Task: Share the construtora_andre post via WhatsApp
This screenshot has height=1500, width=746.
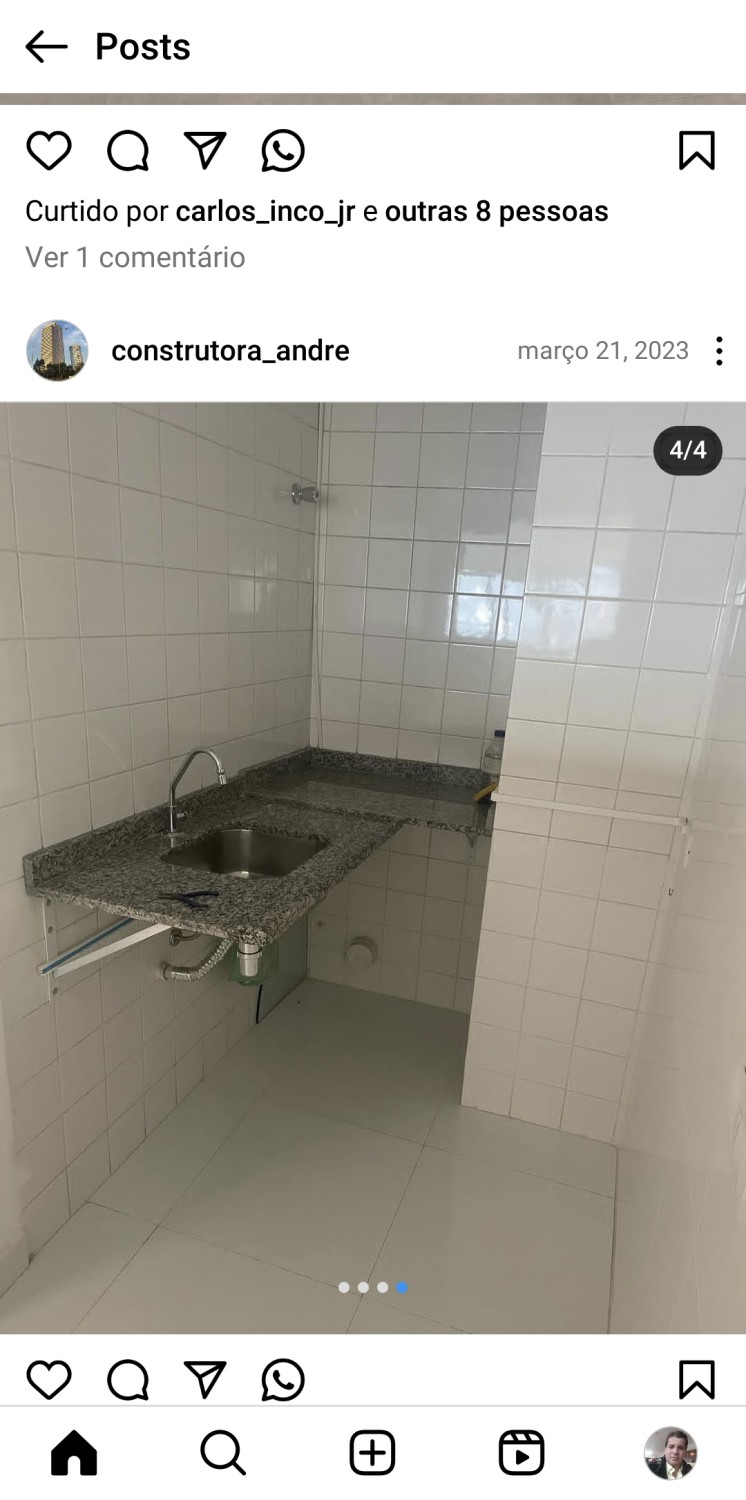Action: 283,1380
